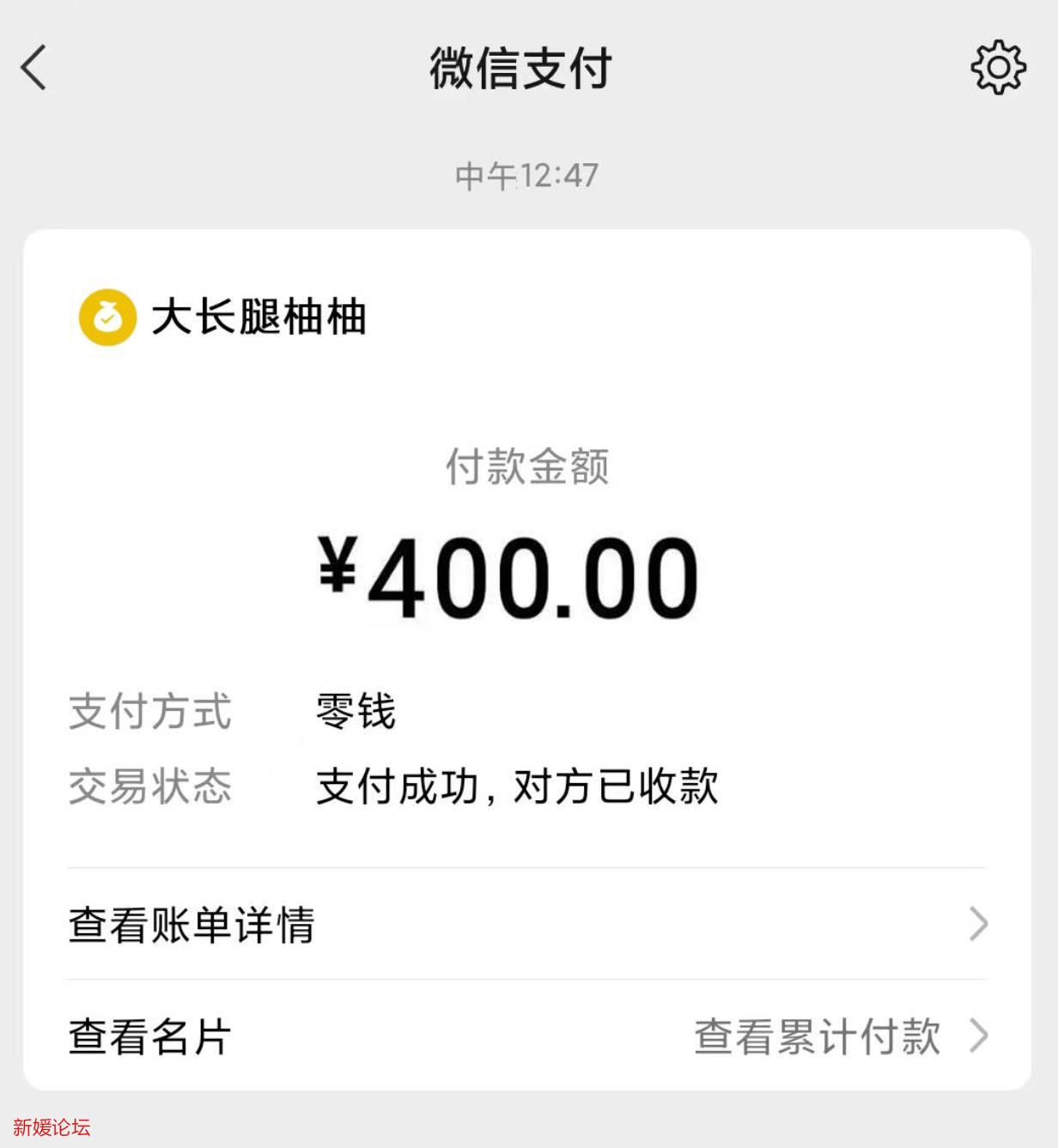This screenshot has width=1058, height=1148.
Task: Go back from WeChat Pay screen
Action: tap(34, 68)
